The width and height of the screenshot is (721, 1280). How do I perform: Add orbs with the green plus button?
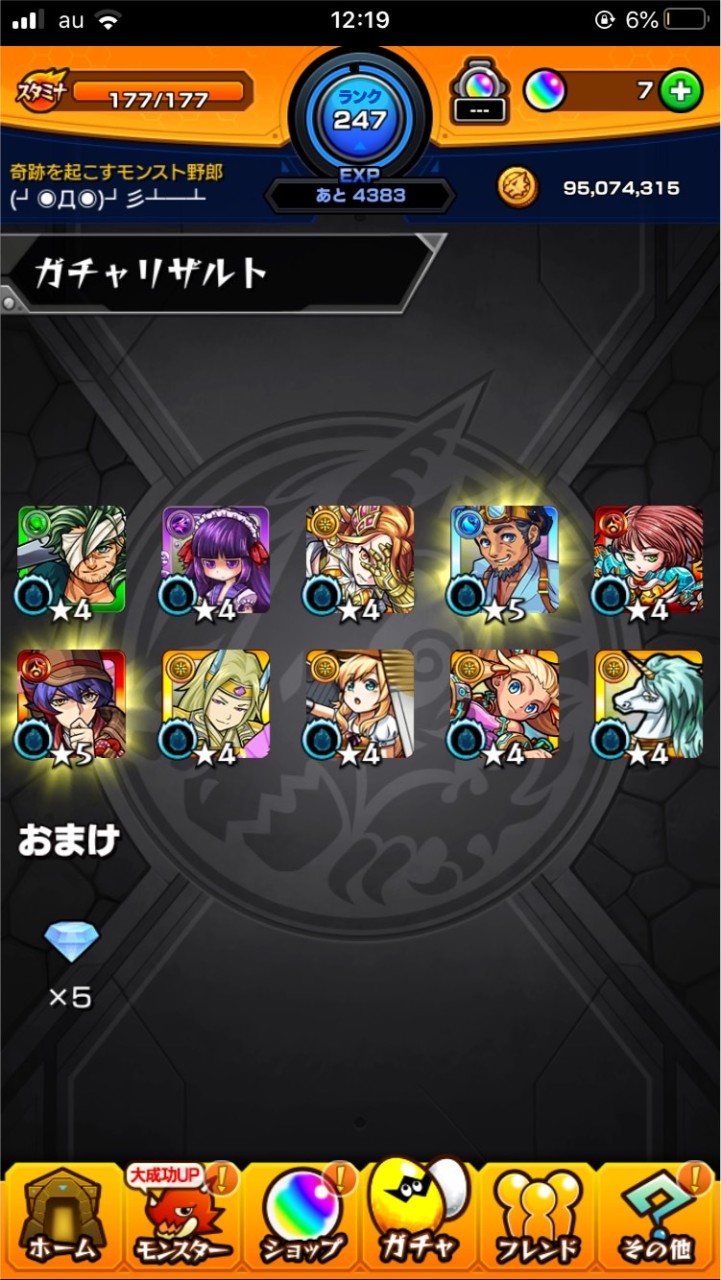pyautogui.click(x=680, y=92)
